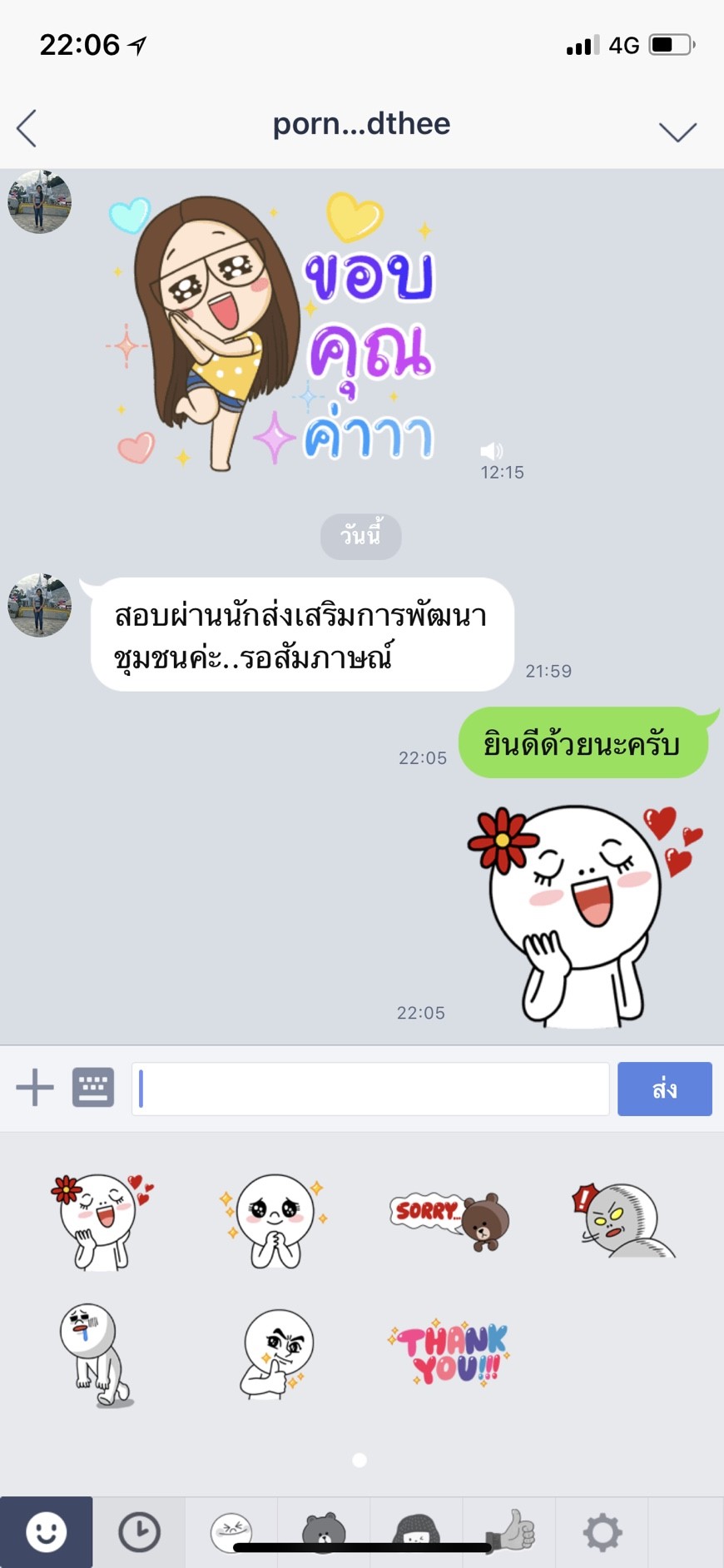
Task: Open sticker settings gear
Action: pos(602,1531)
